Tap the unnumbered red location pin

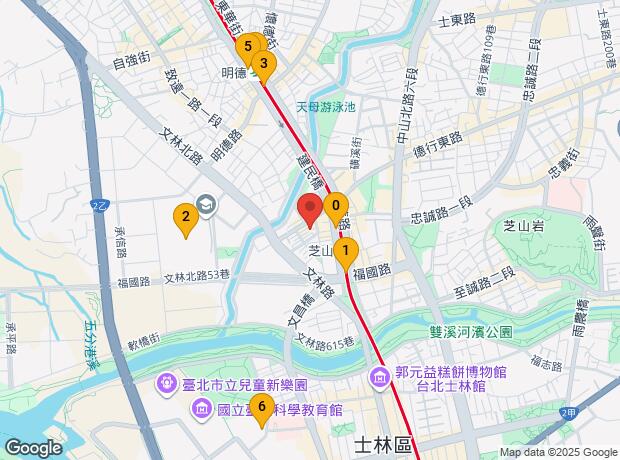tap(310, 210)
